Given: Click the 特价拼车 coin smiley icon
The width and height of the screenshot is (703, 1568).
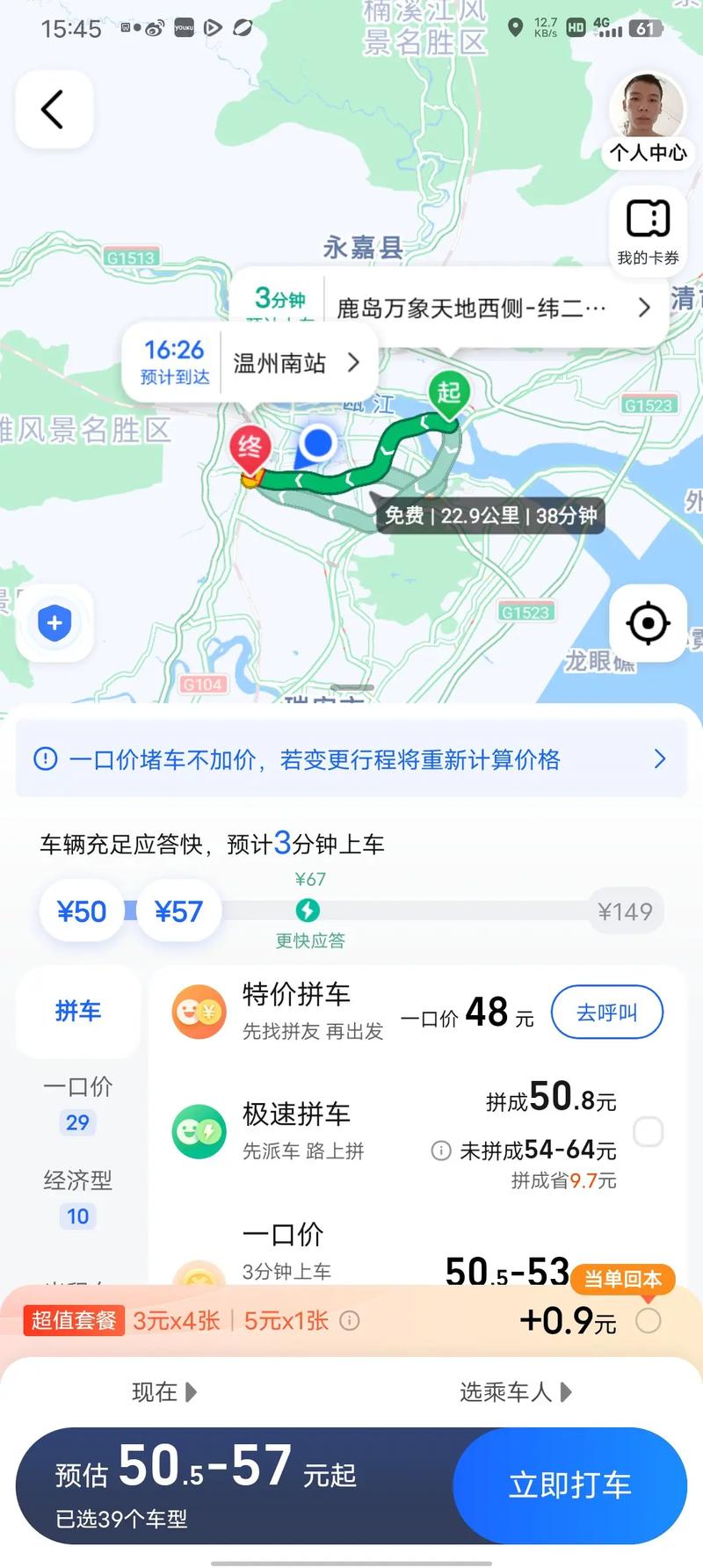Looking at the screenshot, I should coord(199,1012).
